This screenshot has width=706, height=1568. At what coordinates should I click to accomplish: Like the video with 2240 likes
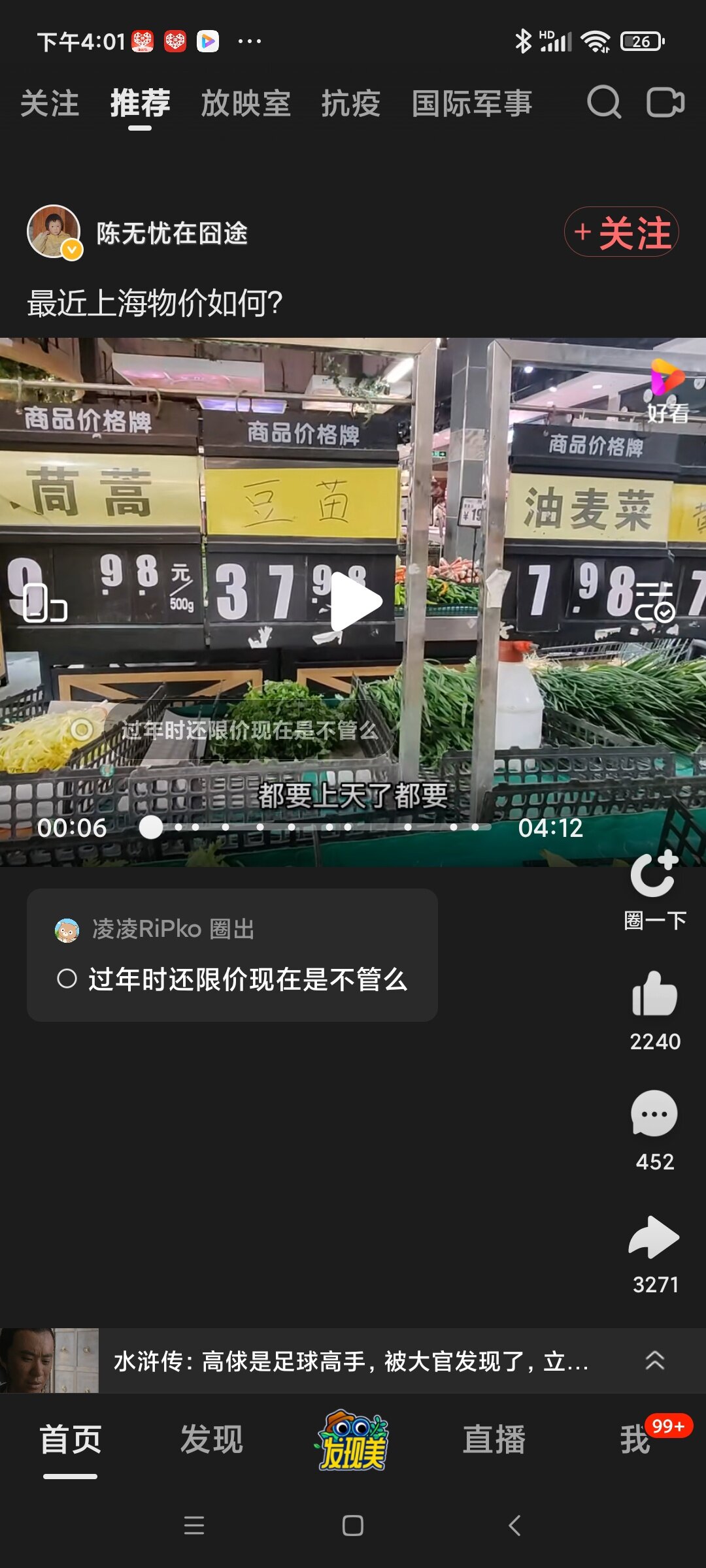click(x=654, y=994)
